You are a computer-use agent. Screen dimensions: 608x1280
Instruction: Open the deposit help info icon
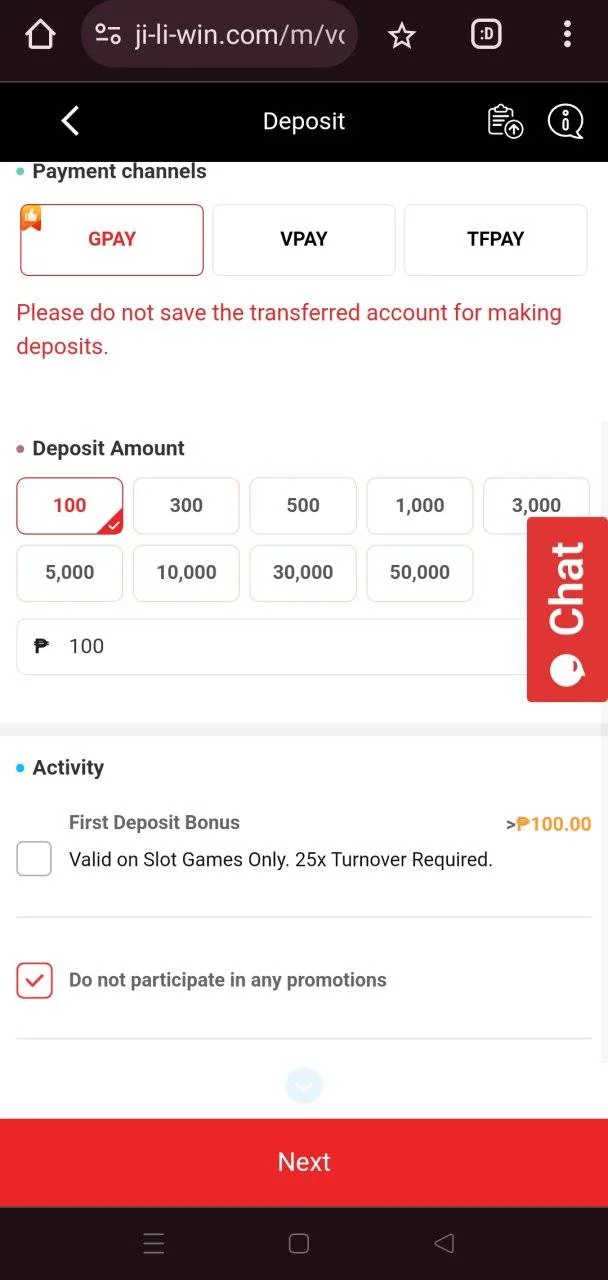click(x=566, y=121)
